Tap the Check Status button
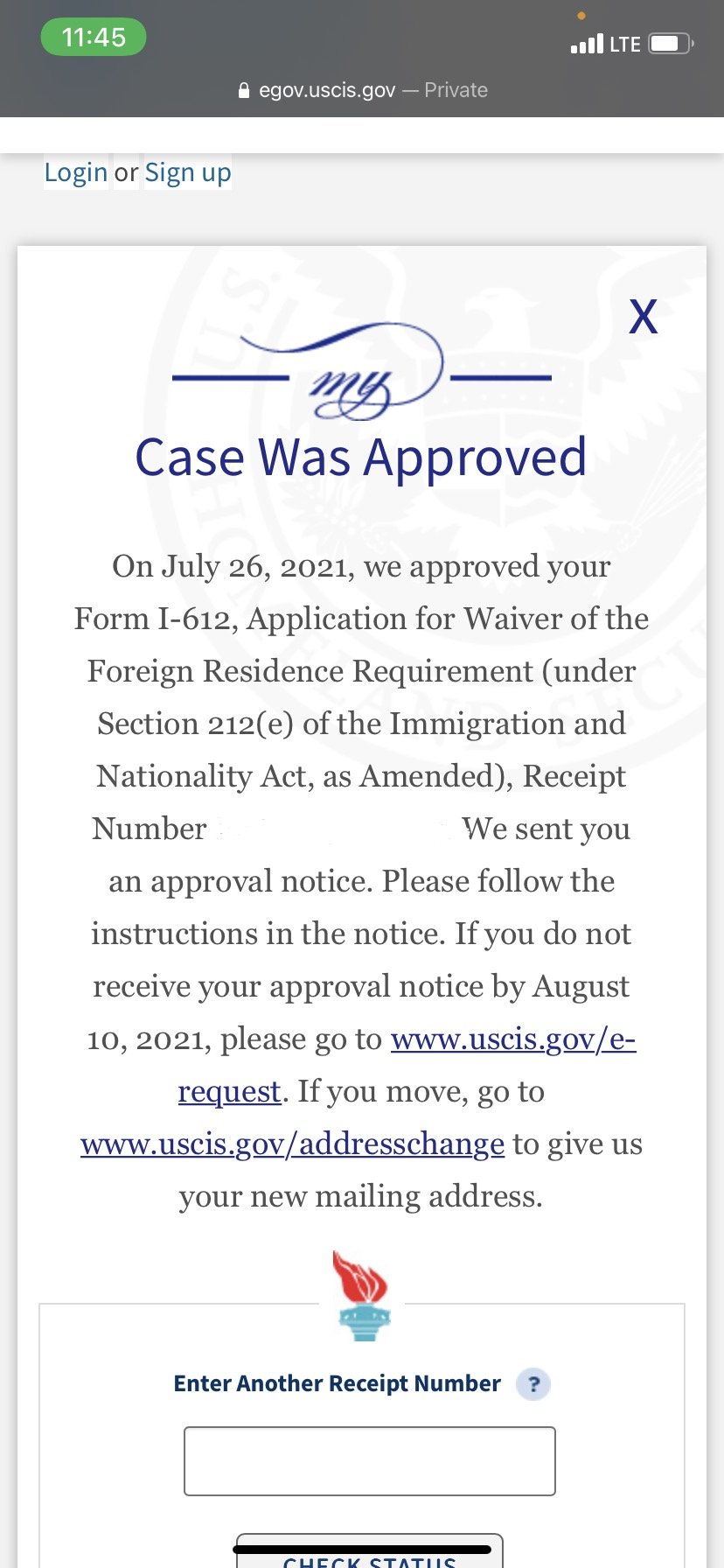 (x=369, y=1557)
